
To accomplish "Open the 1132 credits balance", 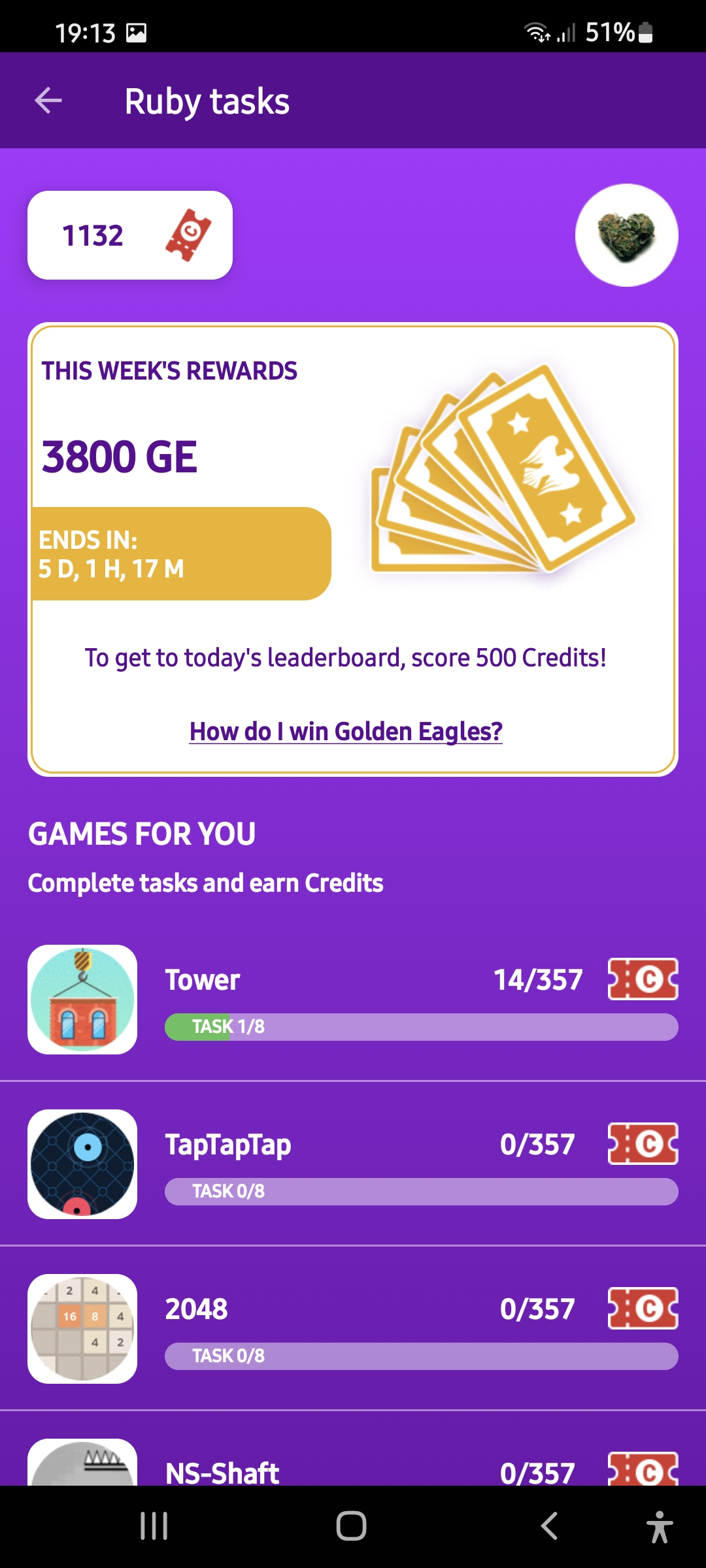I will [x=129, y=235].
